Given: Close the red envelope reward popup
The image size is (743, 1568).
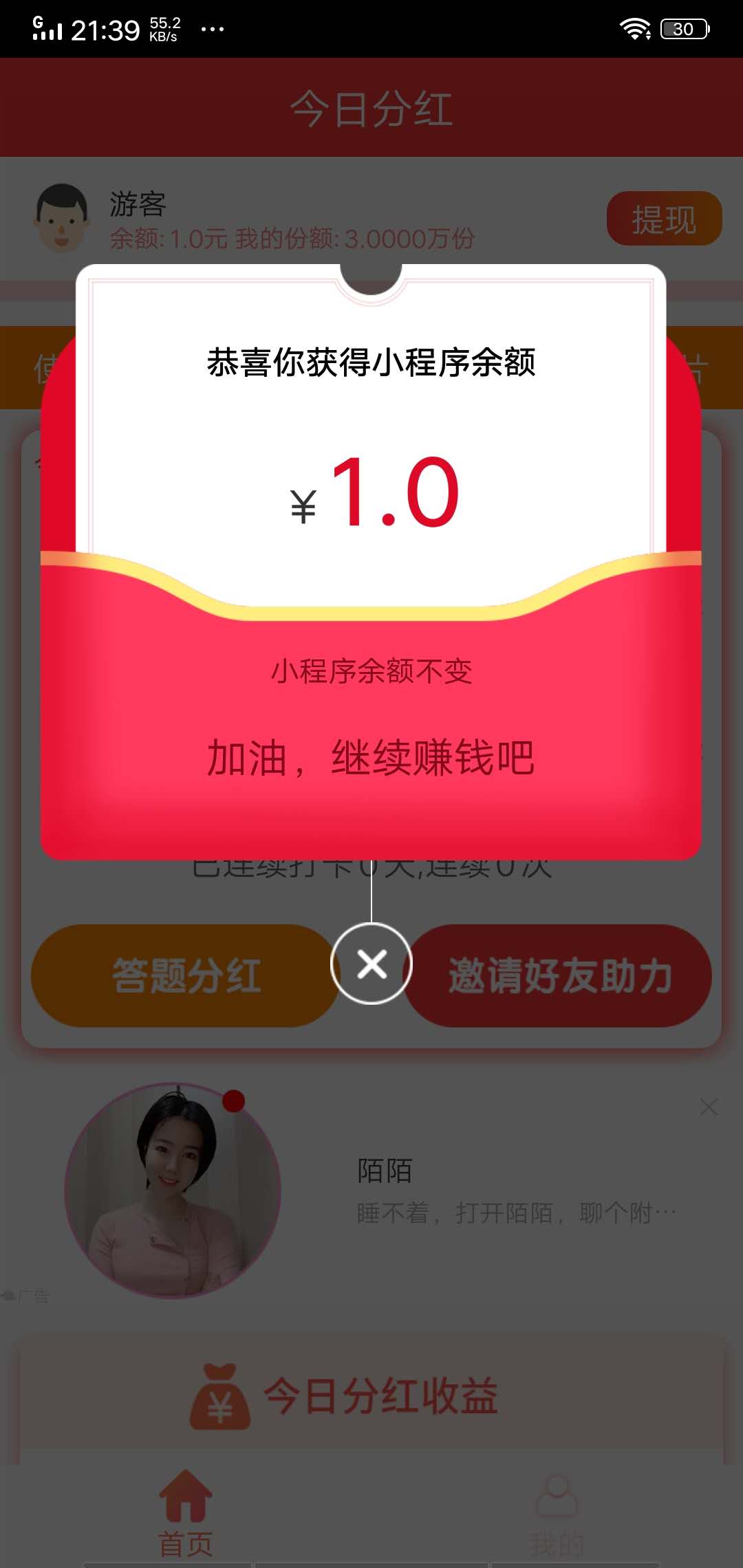Looking at the screenshot, I should pyautogui.click(x=371, y=963).
